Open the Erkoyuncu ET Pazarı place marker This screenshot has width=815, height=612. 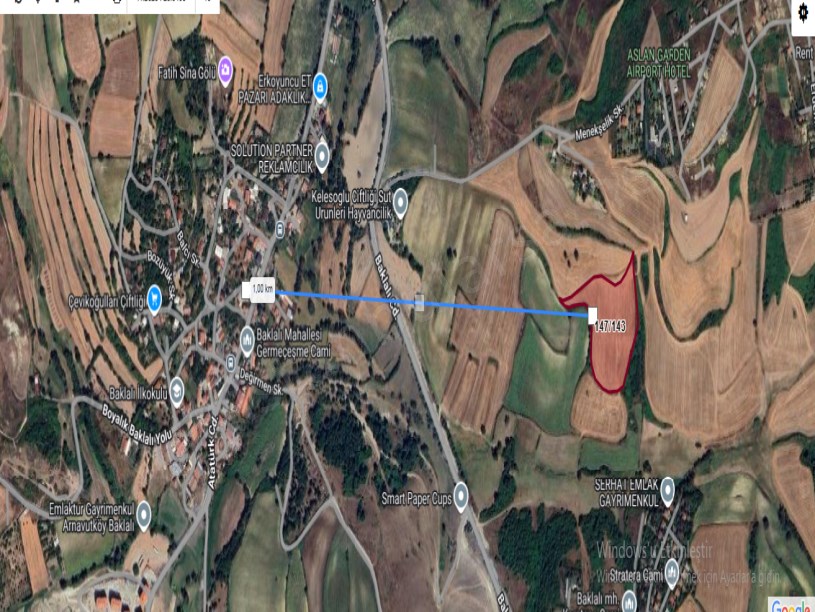point(320,87)
